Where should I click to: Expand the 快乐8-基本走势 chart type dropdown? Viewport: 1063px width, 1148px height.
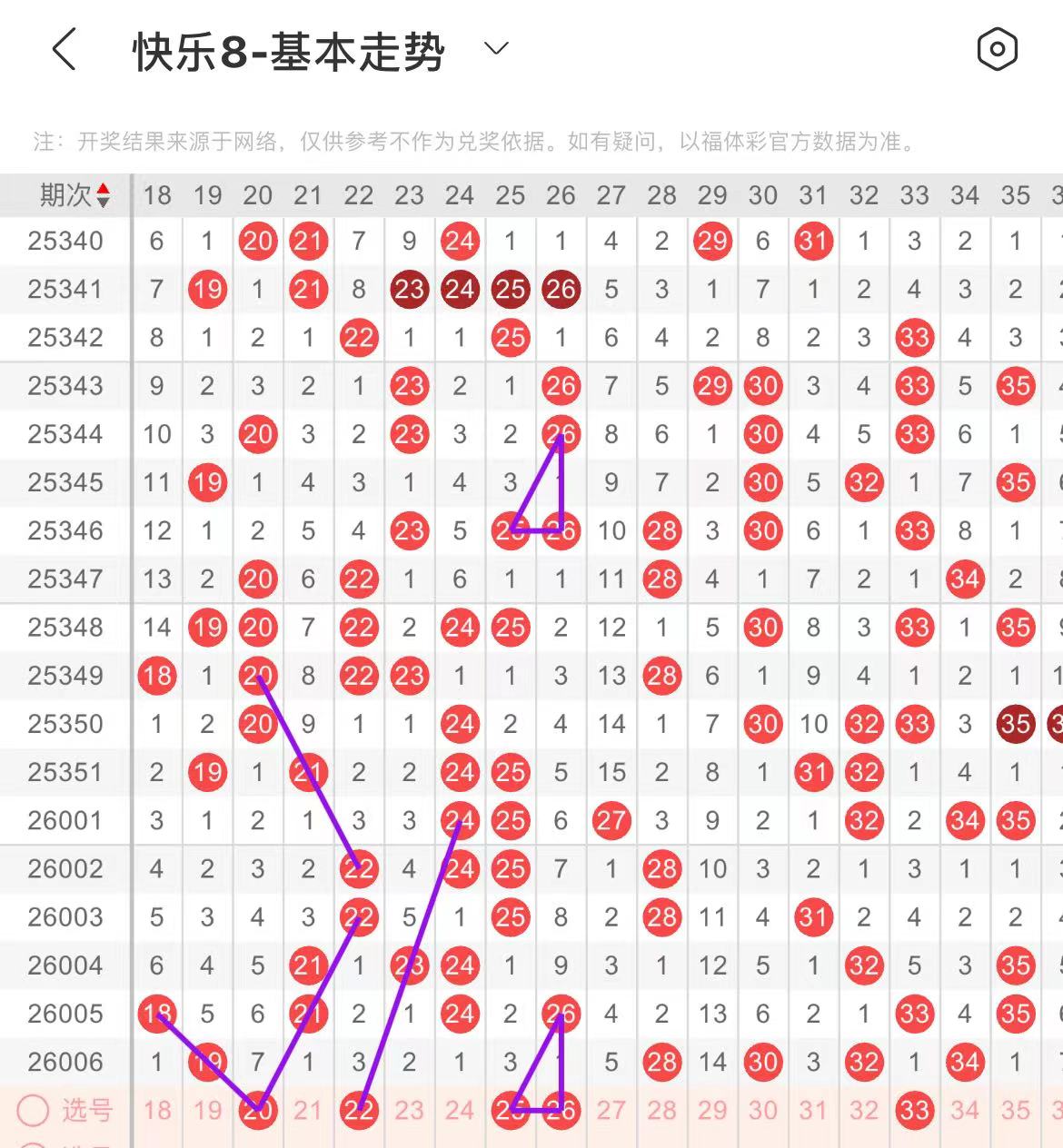496,48
